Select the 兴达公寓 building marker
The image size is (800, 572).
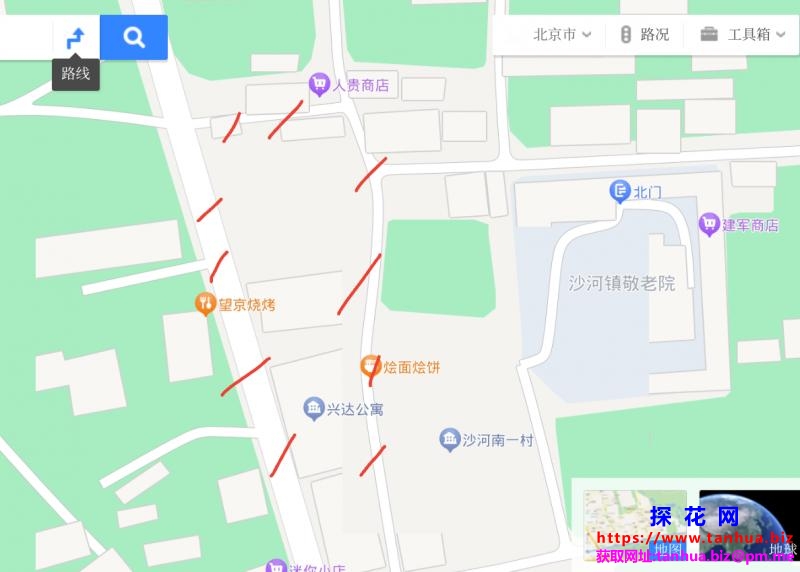314,409
